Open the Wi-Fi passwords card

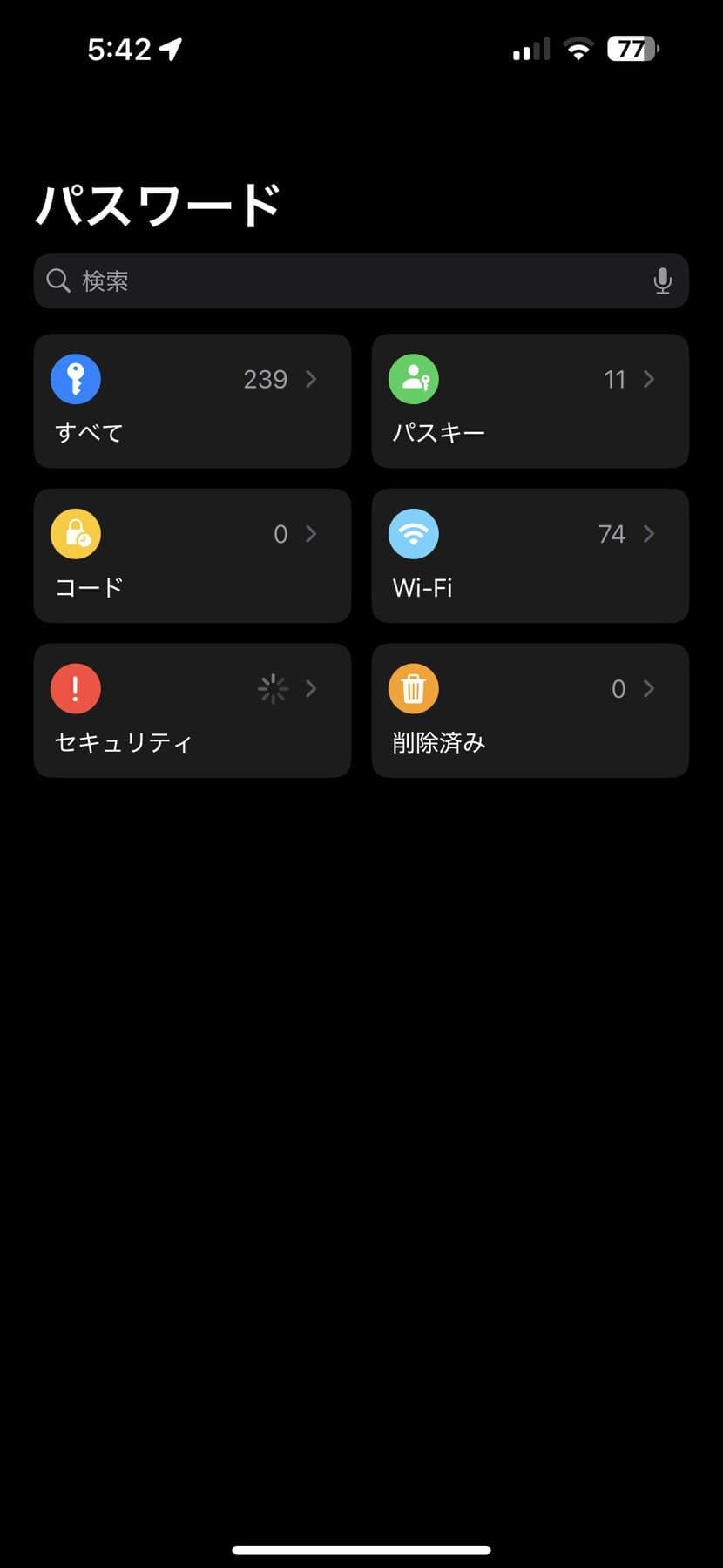click(530, 556)
